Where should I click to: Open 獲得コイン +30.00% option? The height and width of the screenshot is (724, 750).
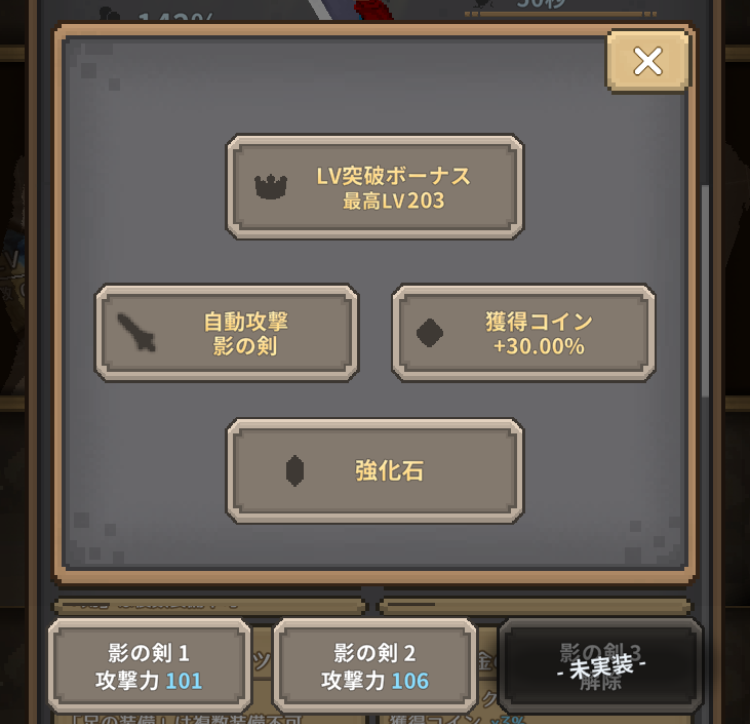[523, 333]
